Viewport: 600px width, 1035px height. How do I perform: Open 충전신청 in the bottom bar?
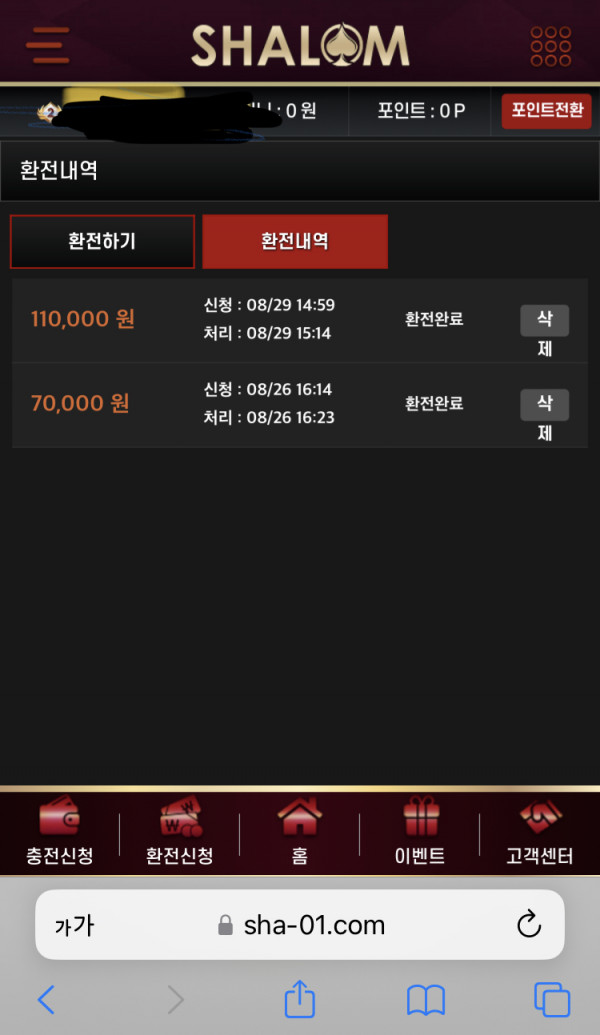coord(59,832)
